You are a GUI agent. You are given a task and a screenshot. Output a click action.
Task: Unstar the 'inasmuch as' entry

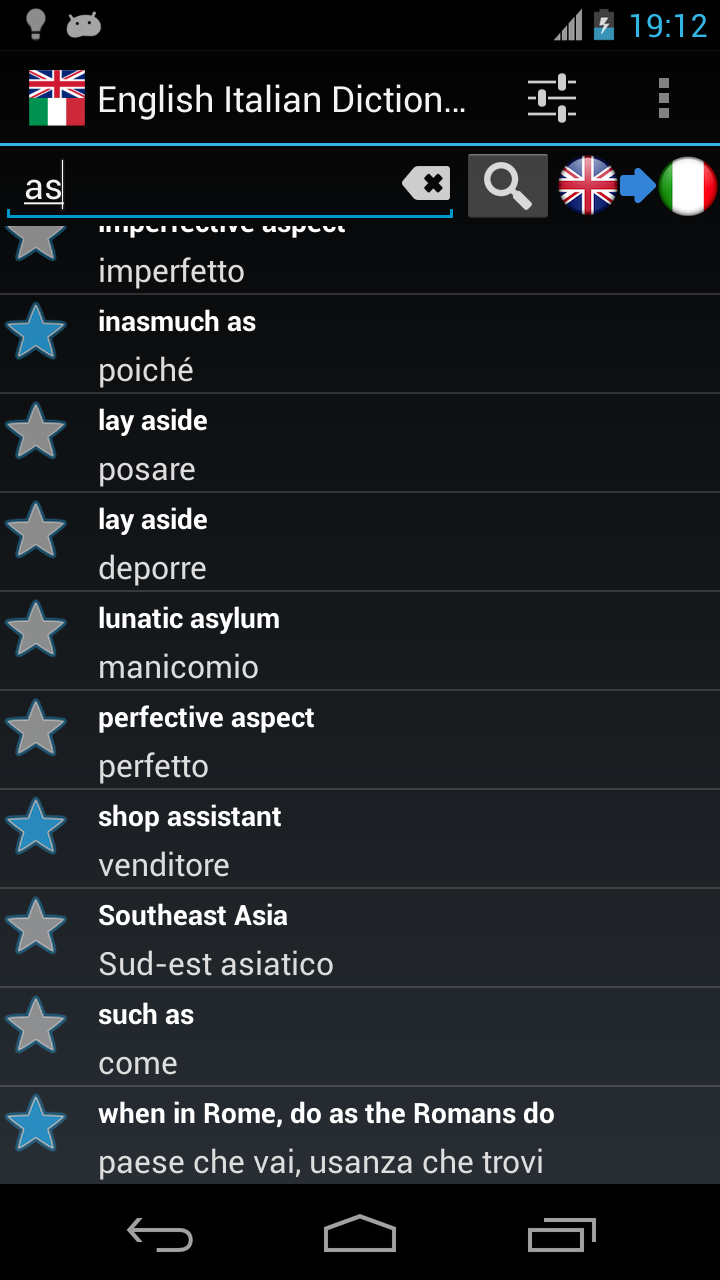coord(36,332)
